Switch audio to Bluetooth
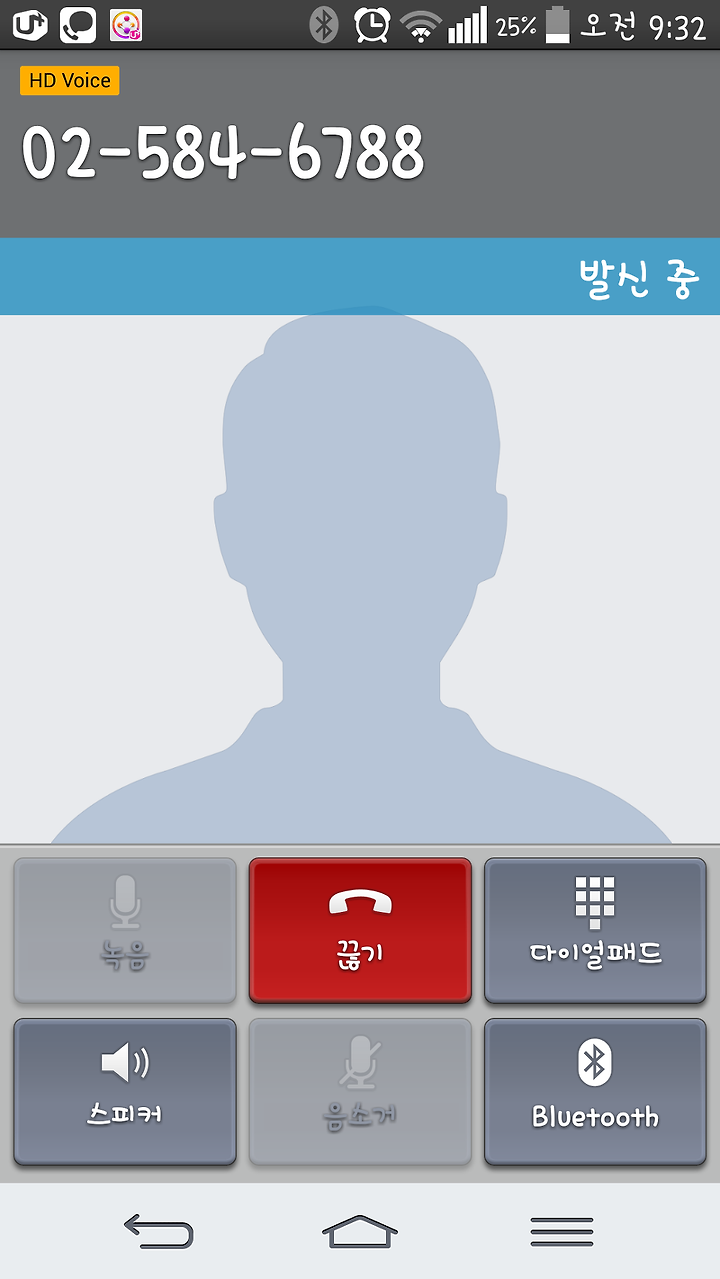The image size is (720, 1279). point(595,1092)
